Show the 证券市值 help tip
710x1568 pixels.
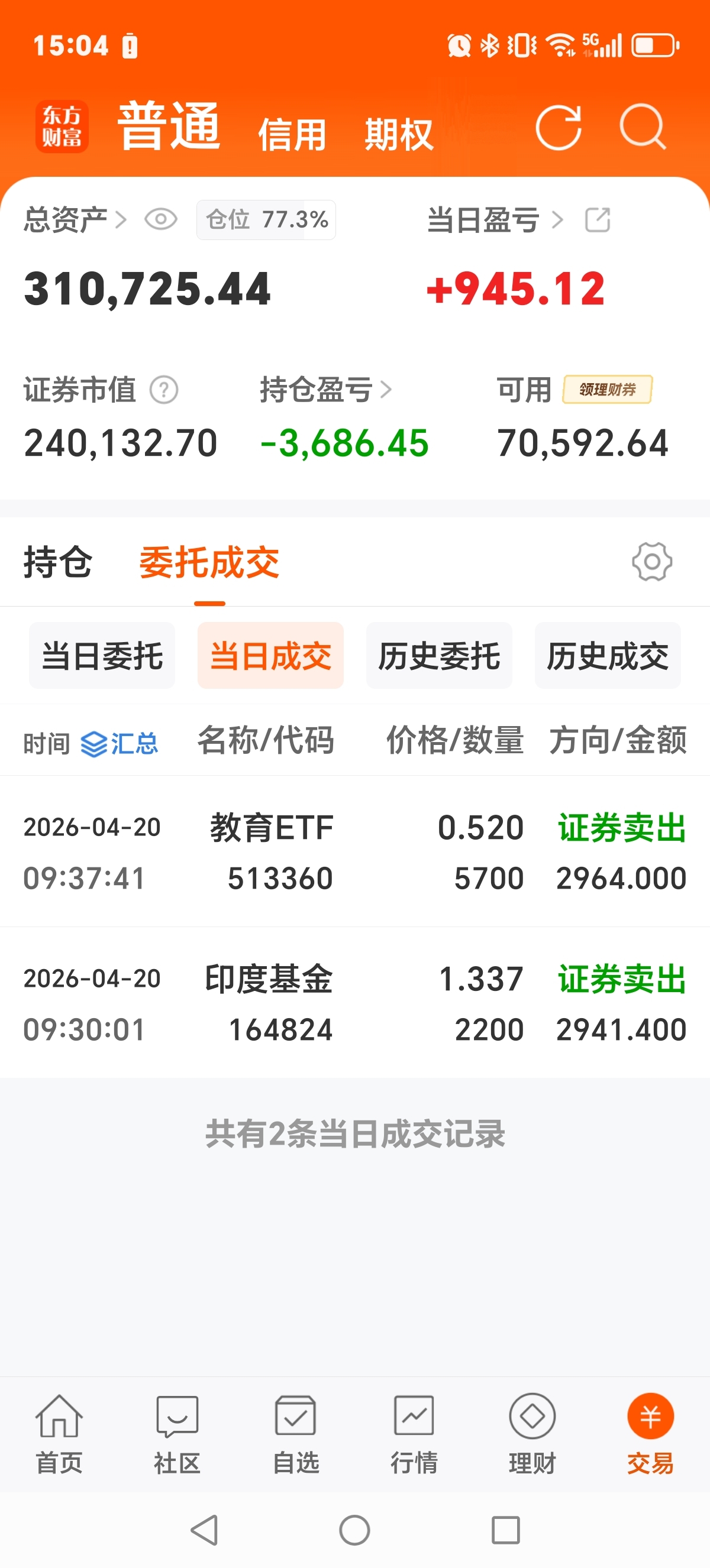point(164,390)
